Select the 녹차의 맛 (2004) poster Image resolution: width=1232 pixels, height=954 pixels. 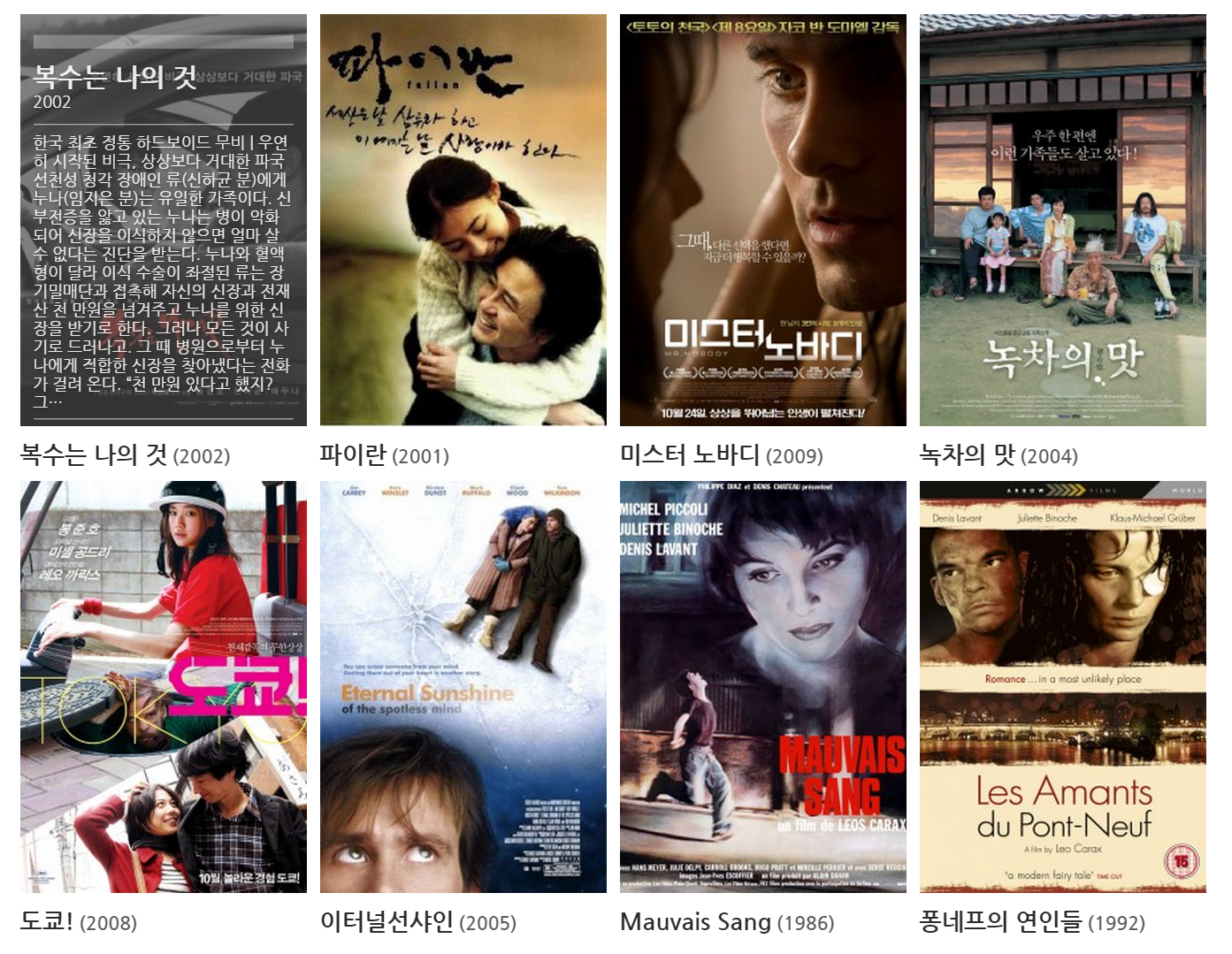1062,220
